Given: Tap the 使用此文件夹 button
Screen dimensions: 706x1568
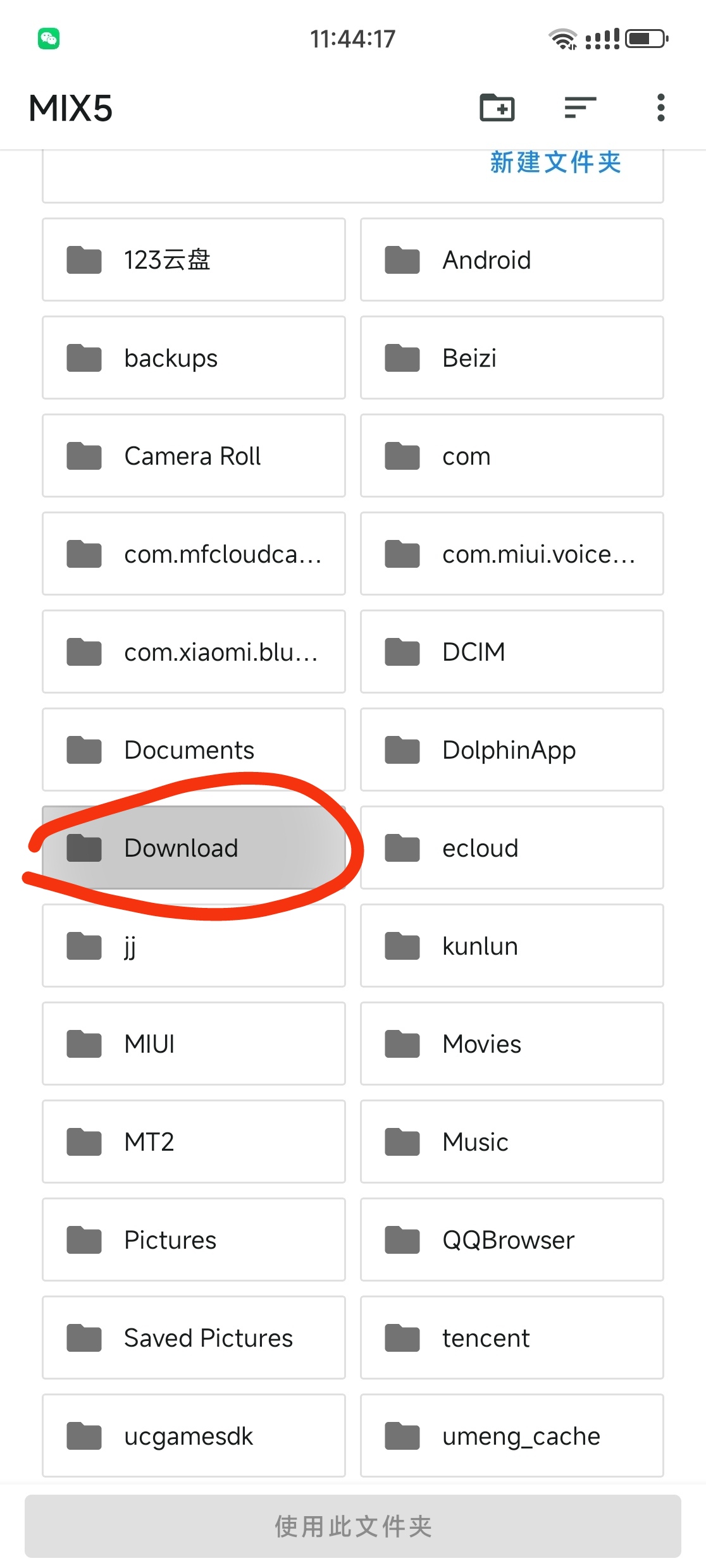Looking at the screenshot, I should 353,1526.
